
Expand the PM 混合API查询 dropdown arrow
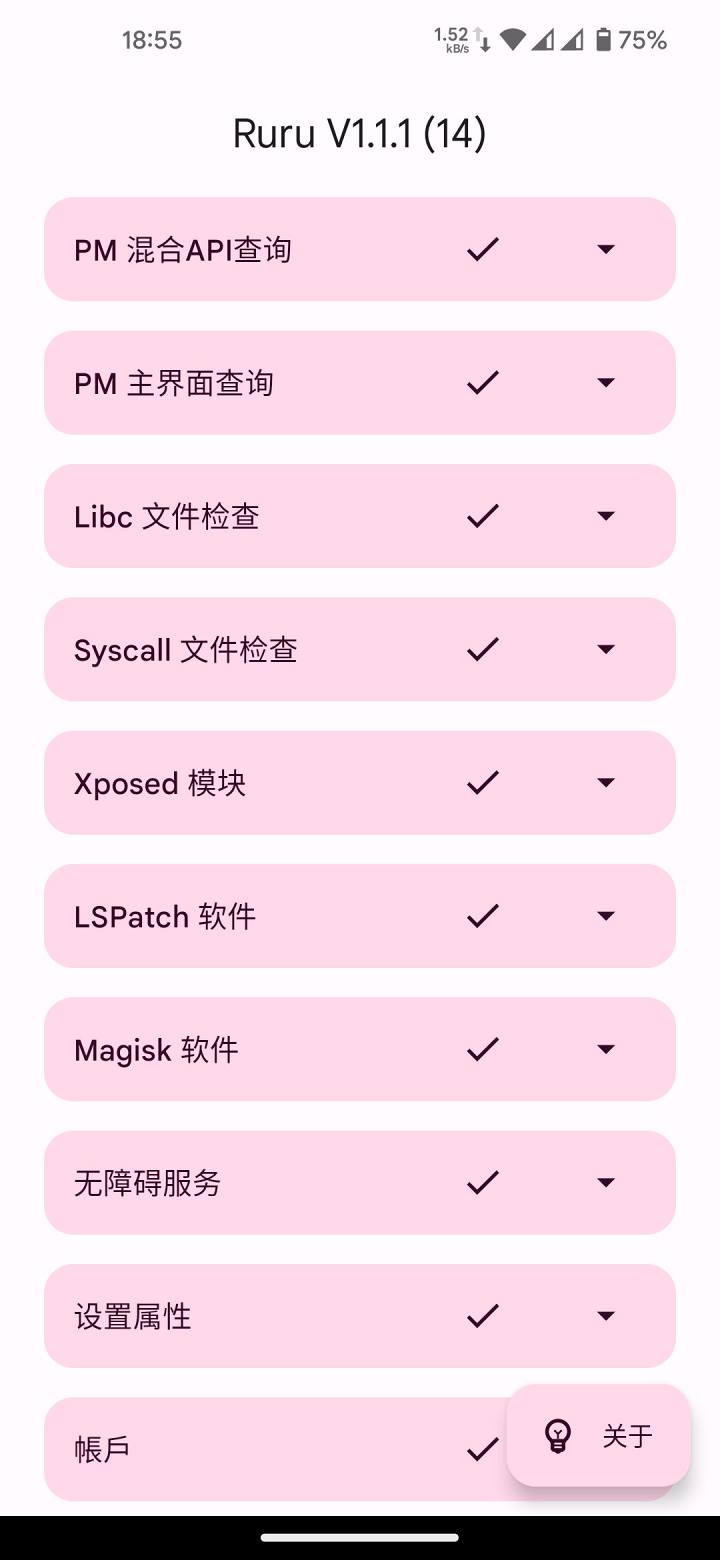[605, 249]
